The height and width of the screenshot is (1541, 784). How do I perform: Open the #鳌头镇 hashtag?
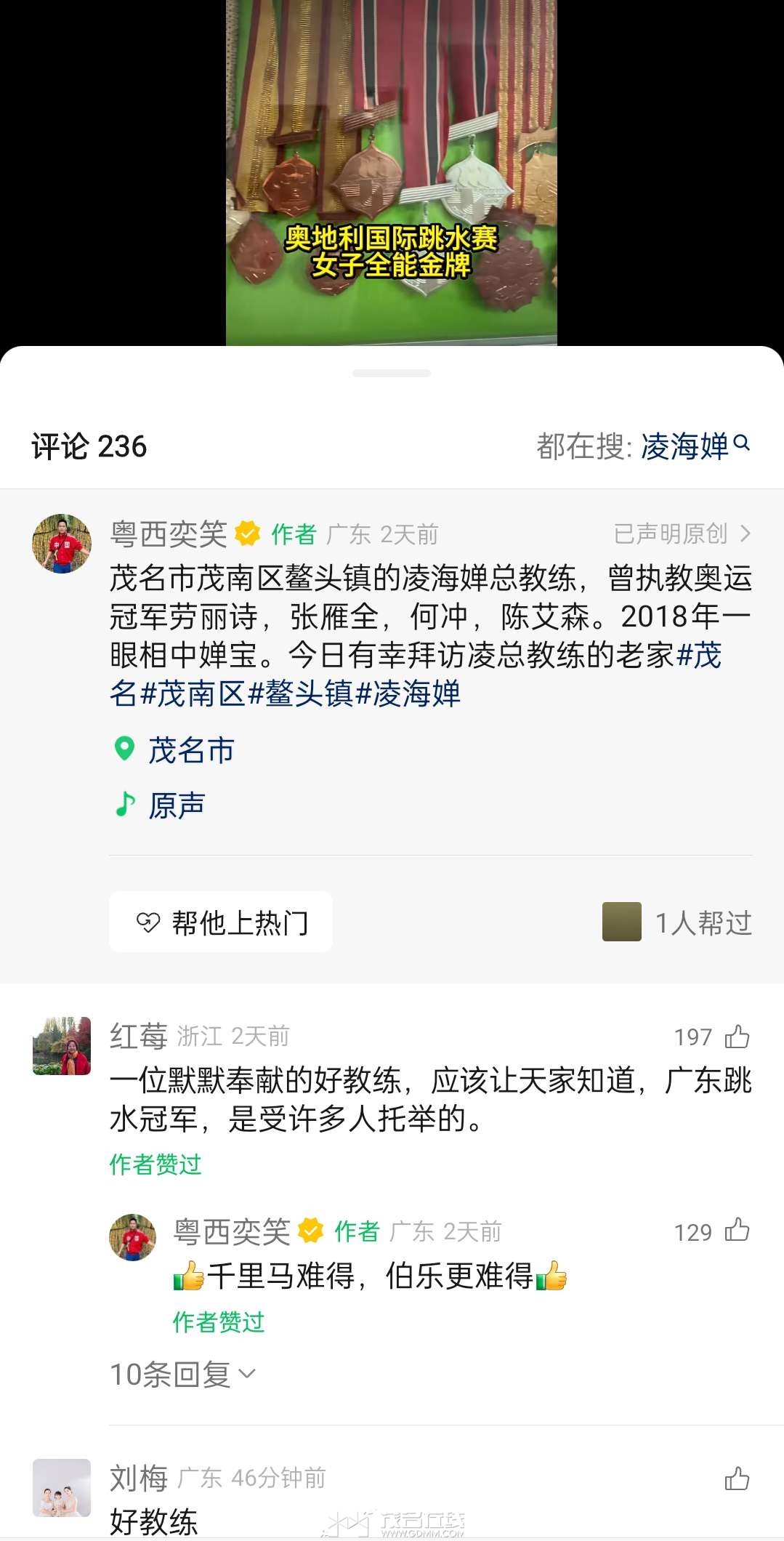301,694
